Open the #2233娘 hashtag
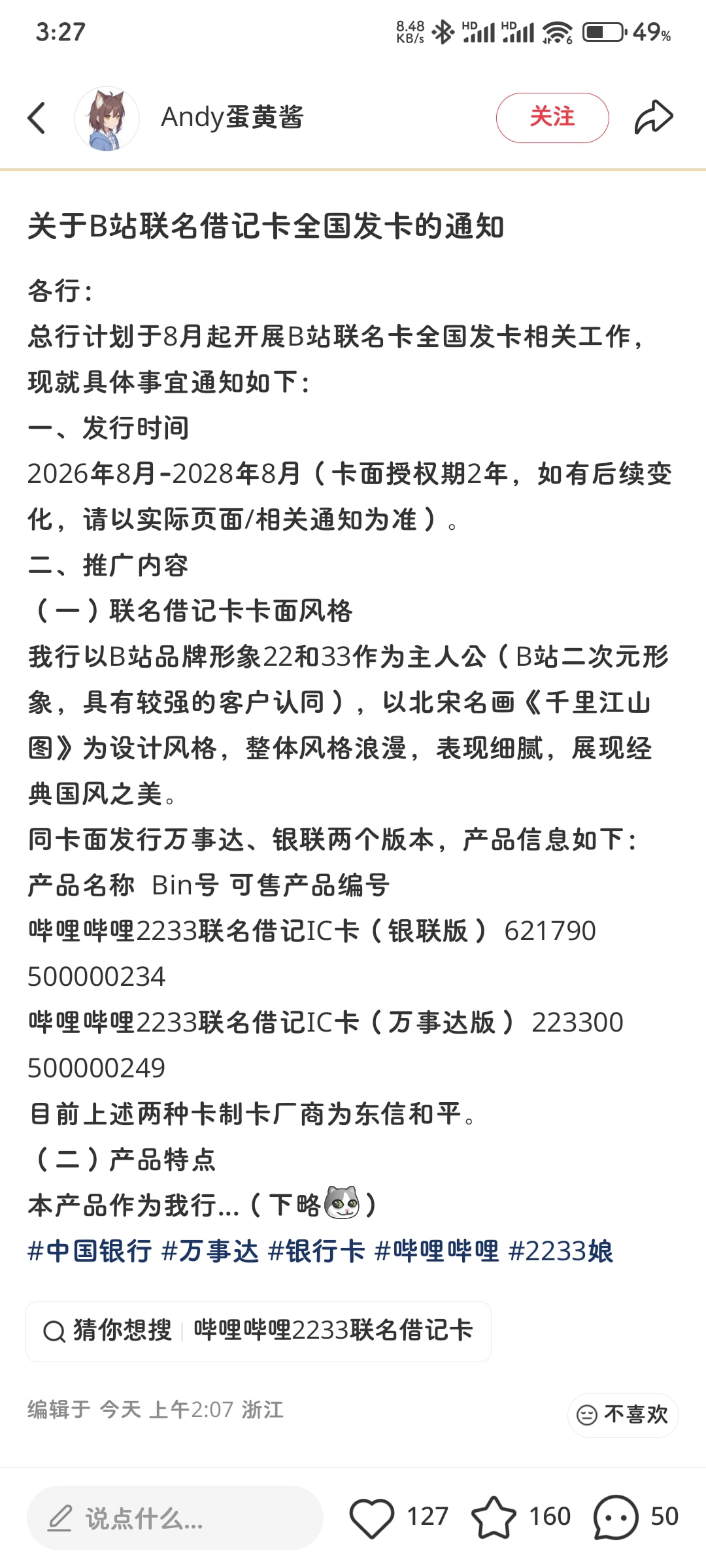Viewport: 706px width, 1568px height. tap(561, 1251)
